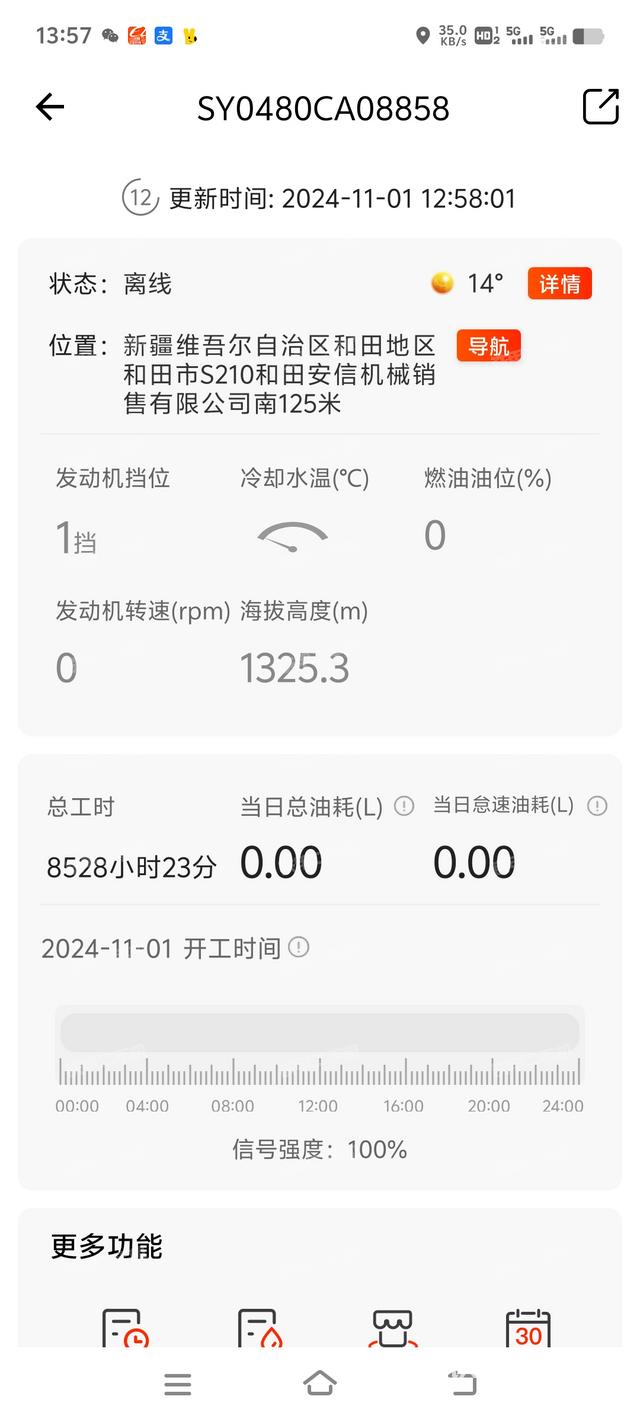Screen dimensions: 640x1422
Task: Go back using the top-left arrow
Action: coord(49,108)
